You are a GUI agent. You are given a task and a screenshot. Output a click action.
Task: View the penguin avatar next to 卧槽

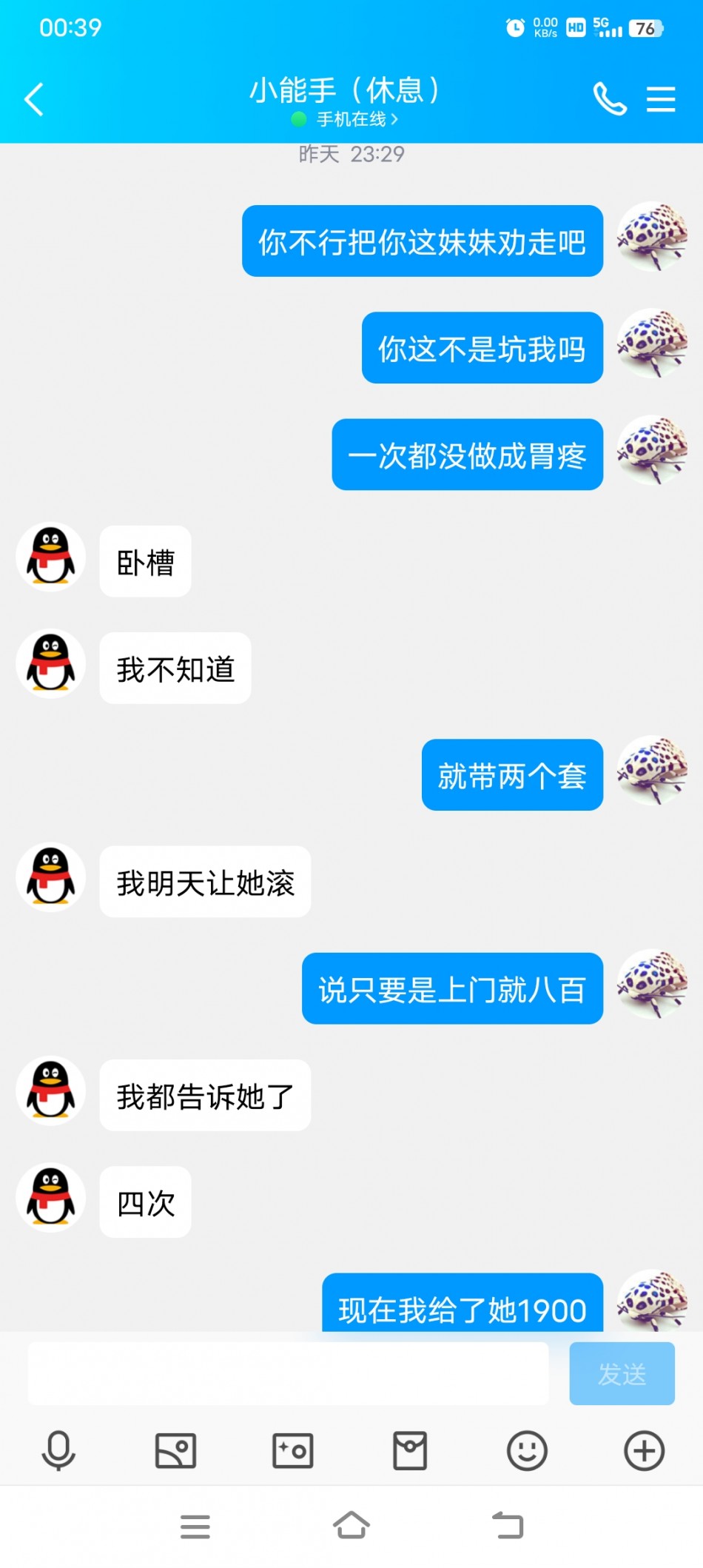coord(50,557)
